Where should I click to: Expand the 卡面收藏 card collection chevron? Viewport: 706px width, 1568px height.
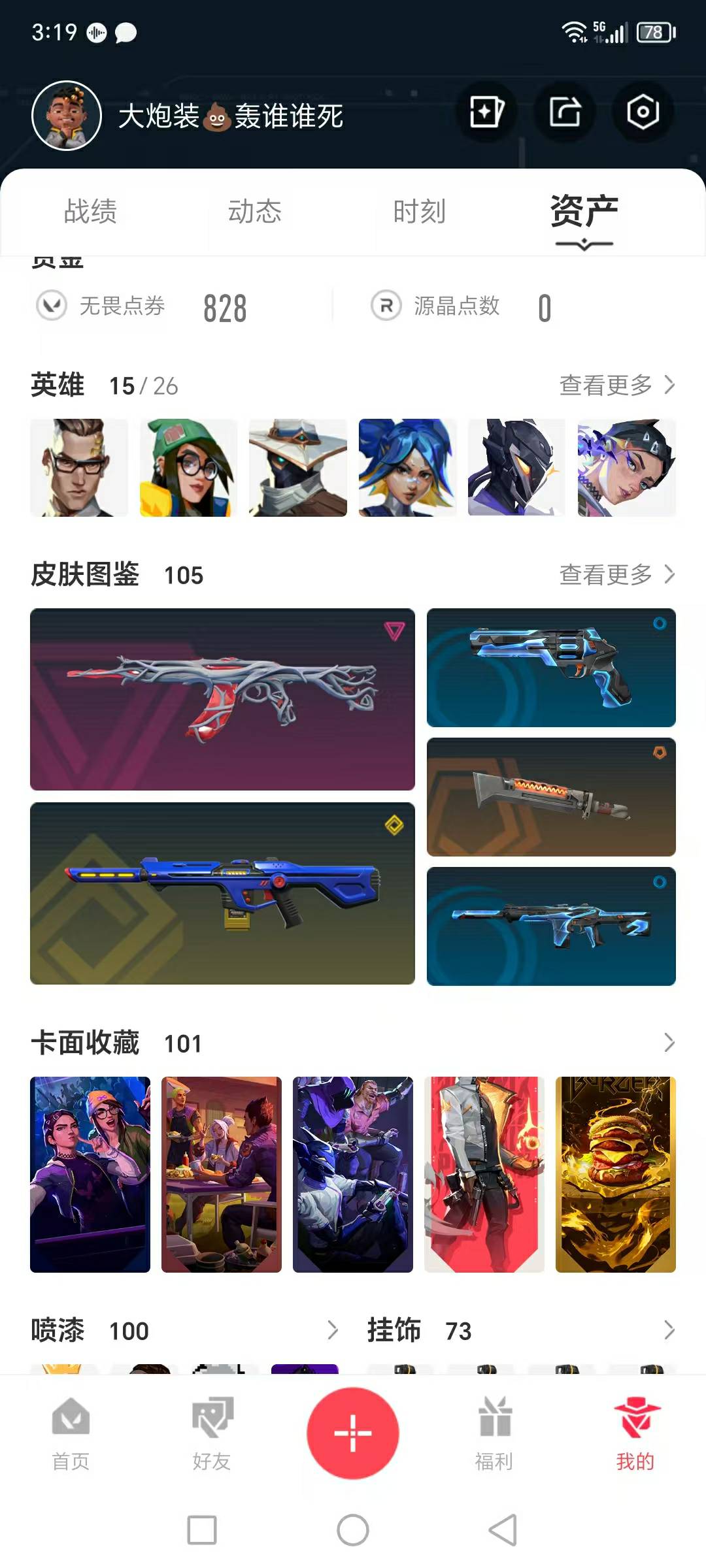(x=669, y=1042)
